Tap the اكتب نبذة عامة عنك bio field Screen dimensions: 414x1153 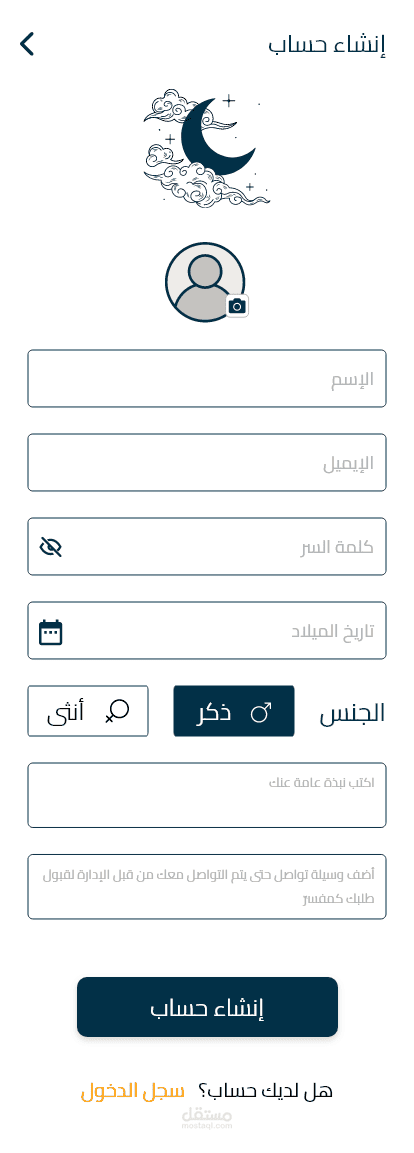[x=207, y=795]
